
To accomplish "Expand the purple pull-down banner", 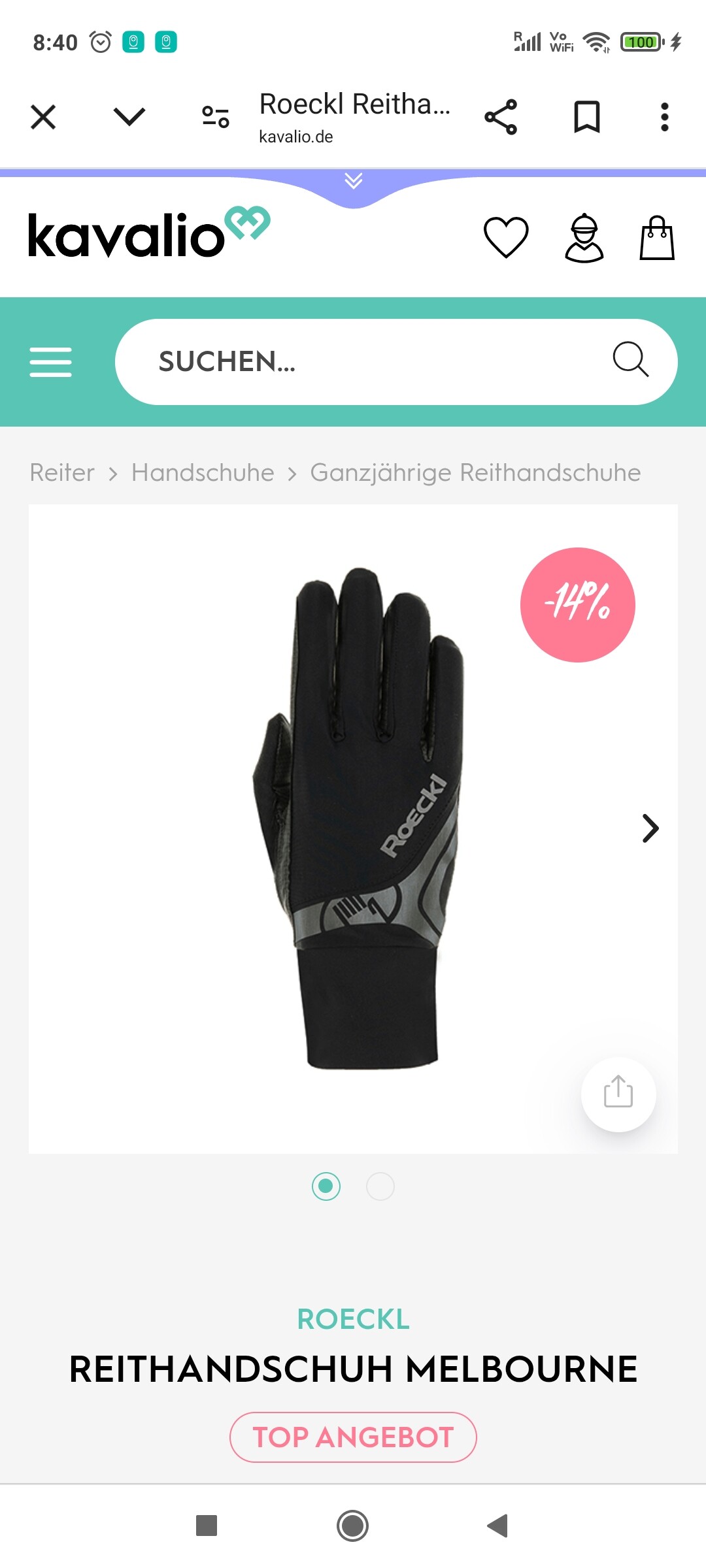I will pyautogui.click(x=354, y=182).
